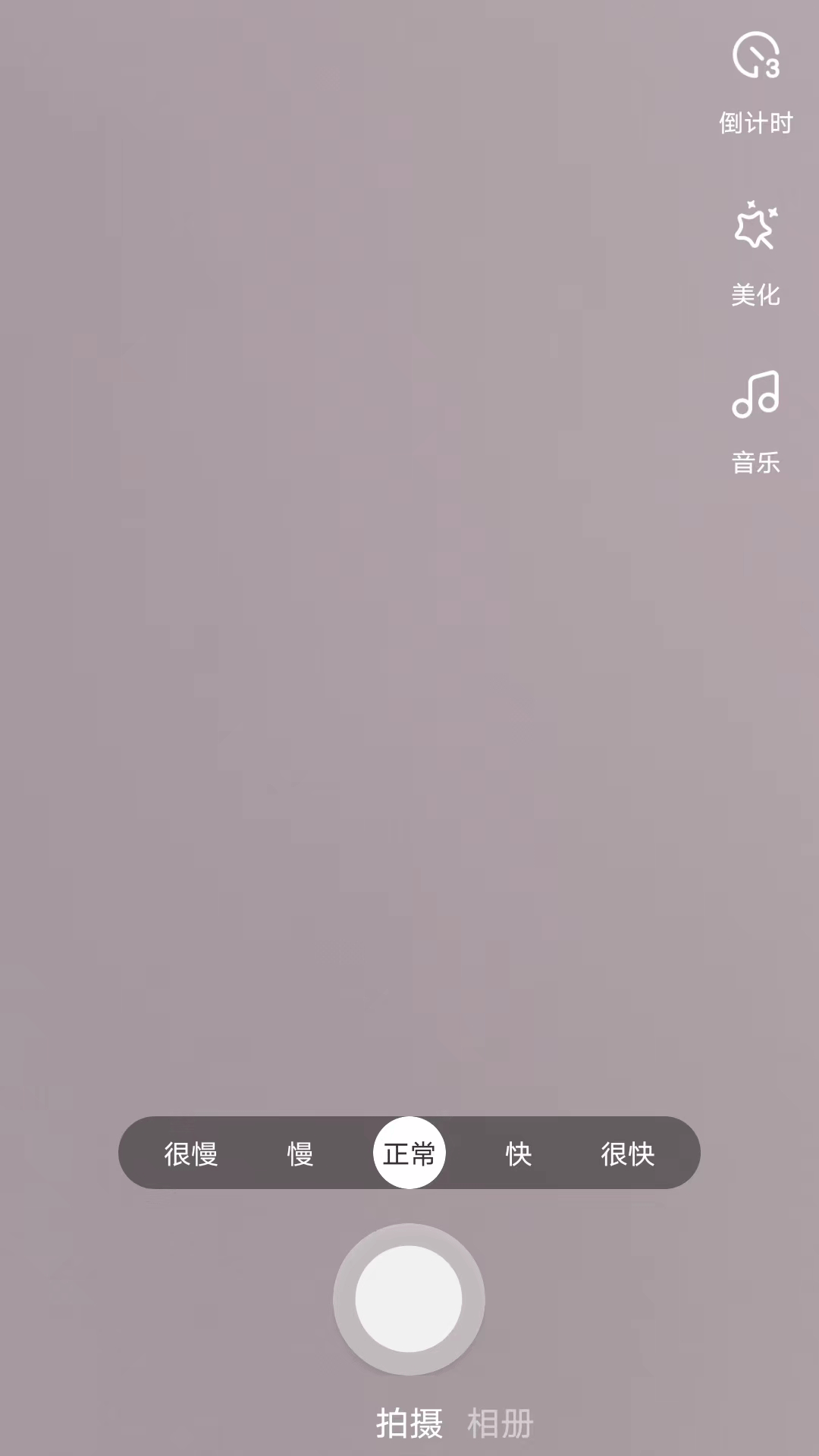Tap the 音乐 text label
This screenshot has height=1456, width=819.
(x=755, y=460)
